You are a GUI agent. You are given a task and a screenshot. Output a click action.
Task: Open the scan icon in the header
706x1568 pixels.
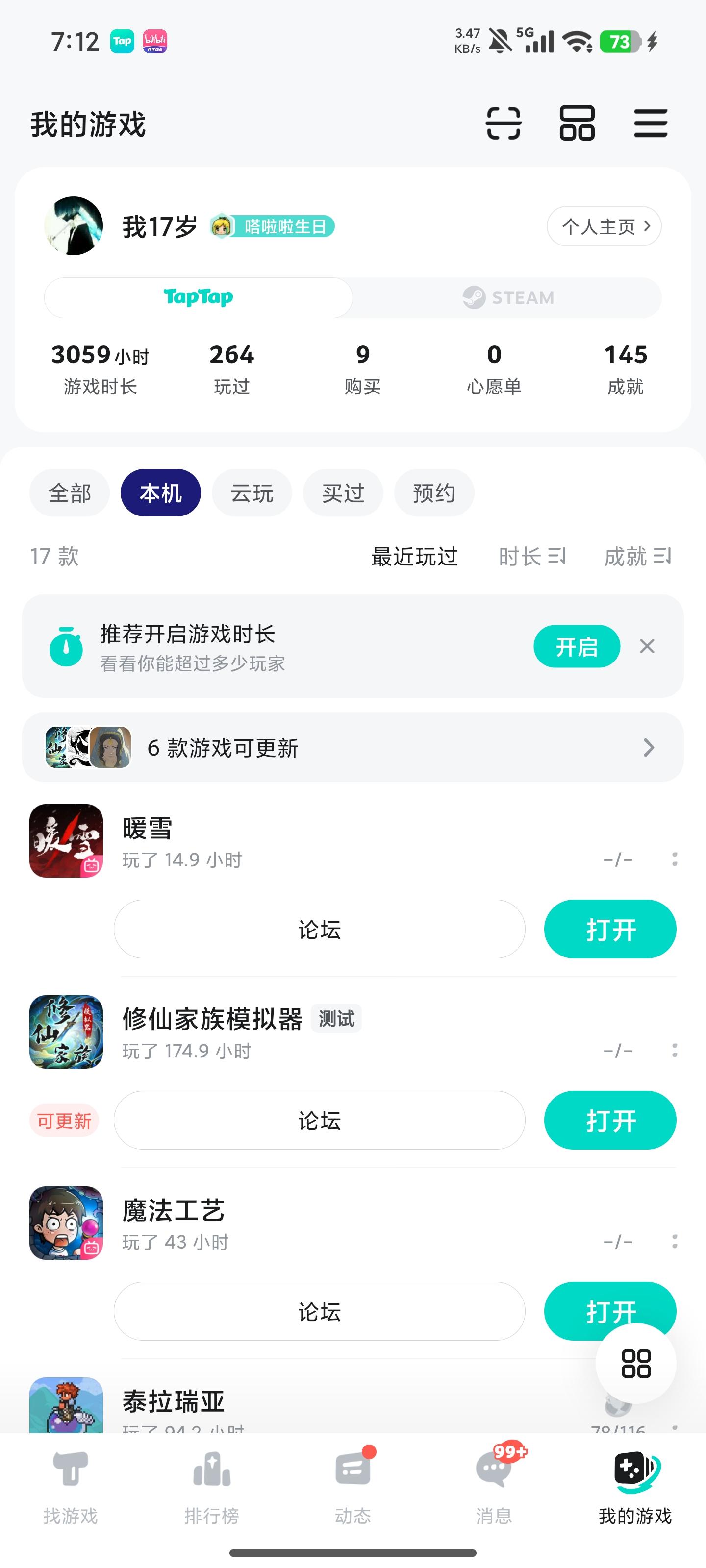(503, 123)
